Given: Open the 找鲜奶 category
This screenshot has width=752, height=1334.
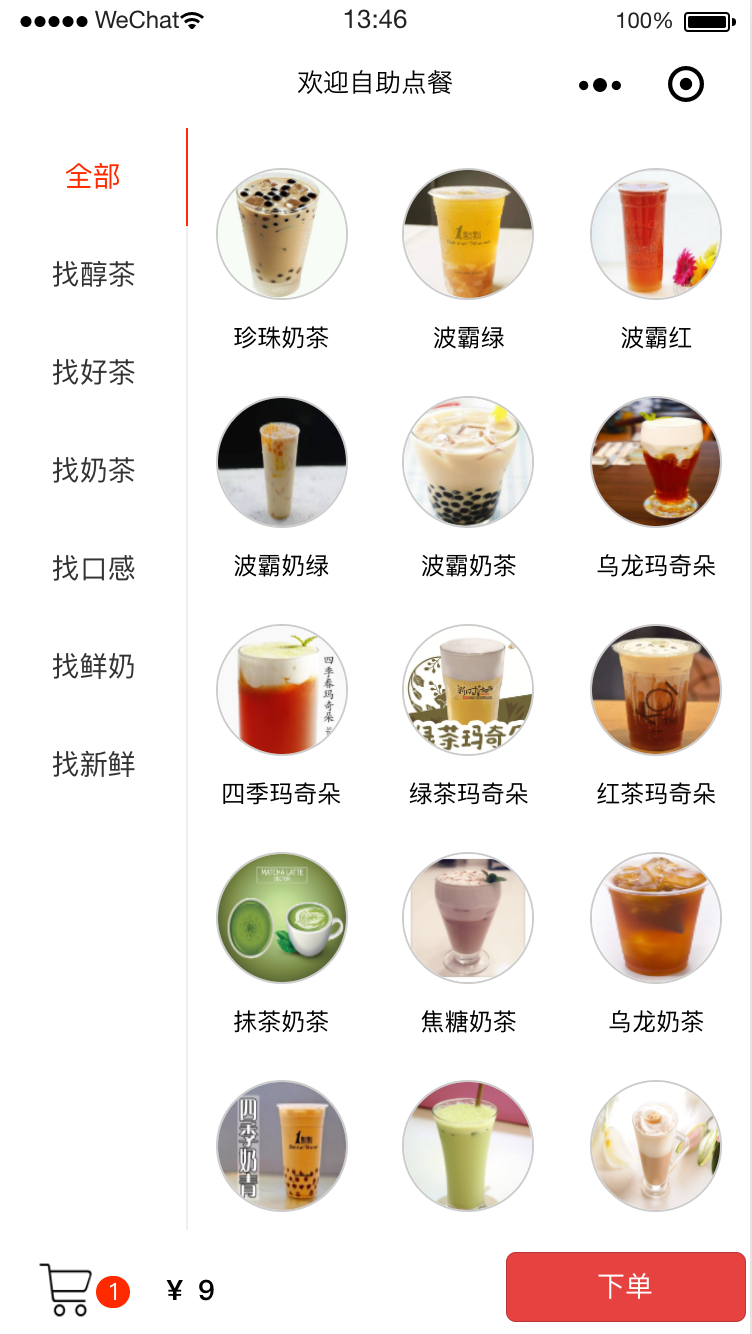Looking at the screenshot, I should (x=93, y=667).
